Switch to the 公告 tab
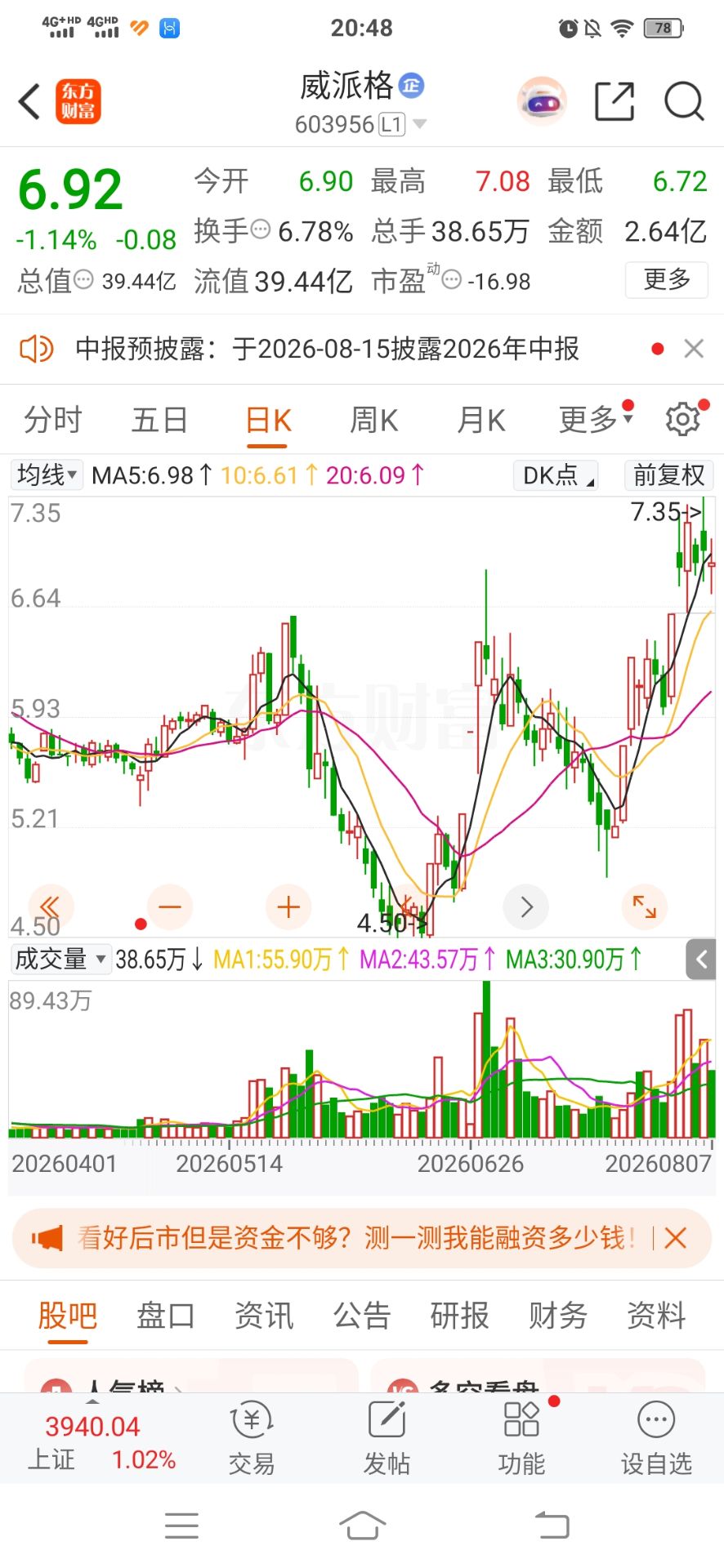Image resolution: width=724 pixels, height=1568 pixels. pyautogui.click(x=362, y=1316)
